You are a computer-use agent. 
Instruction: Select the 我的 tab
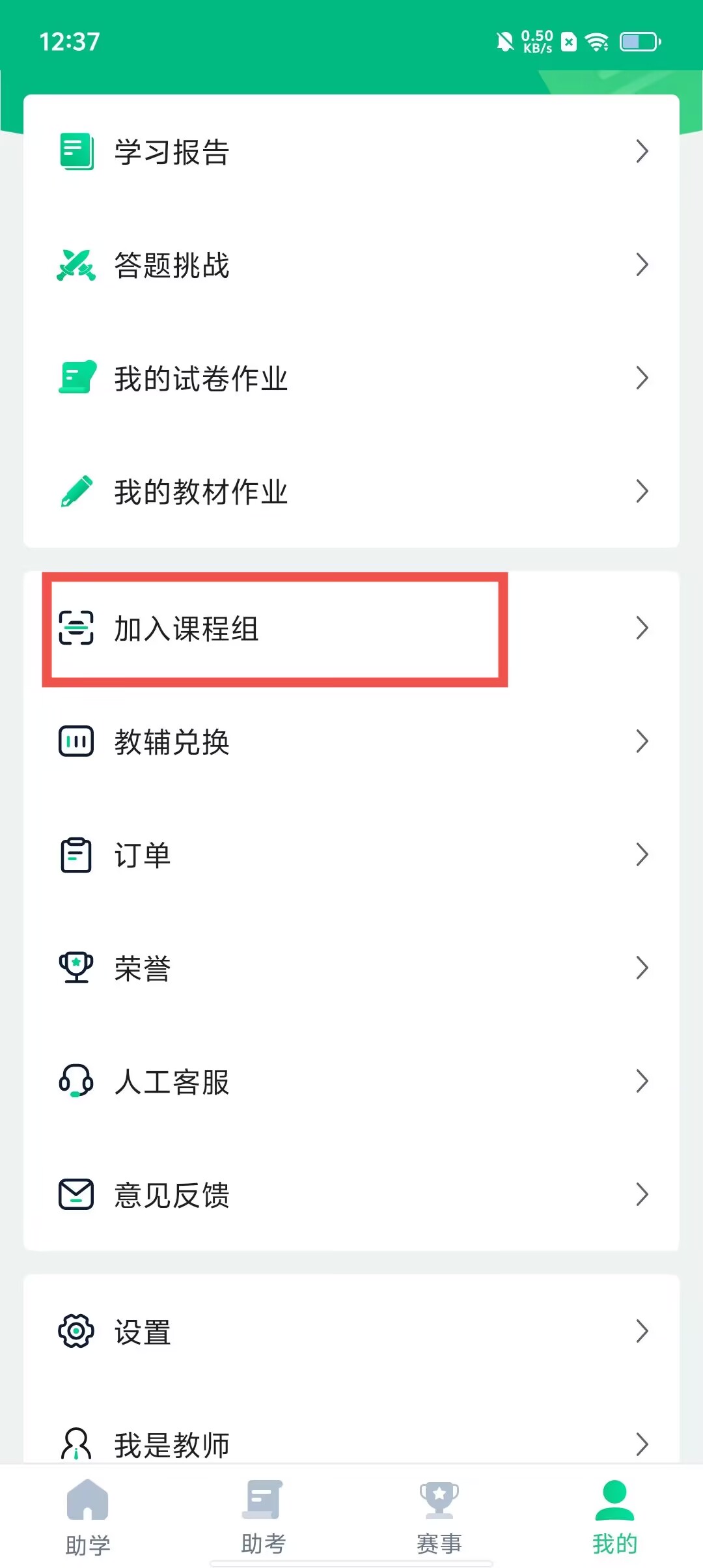click(614, 1517)
